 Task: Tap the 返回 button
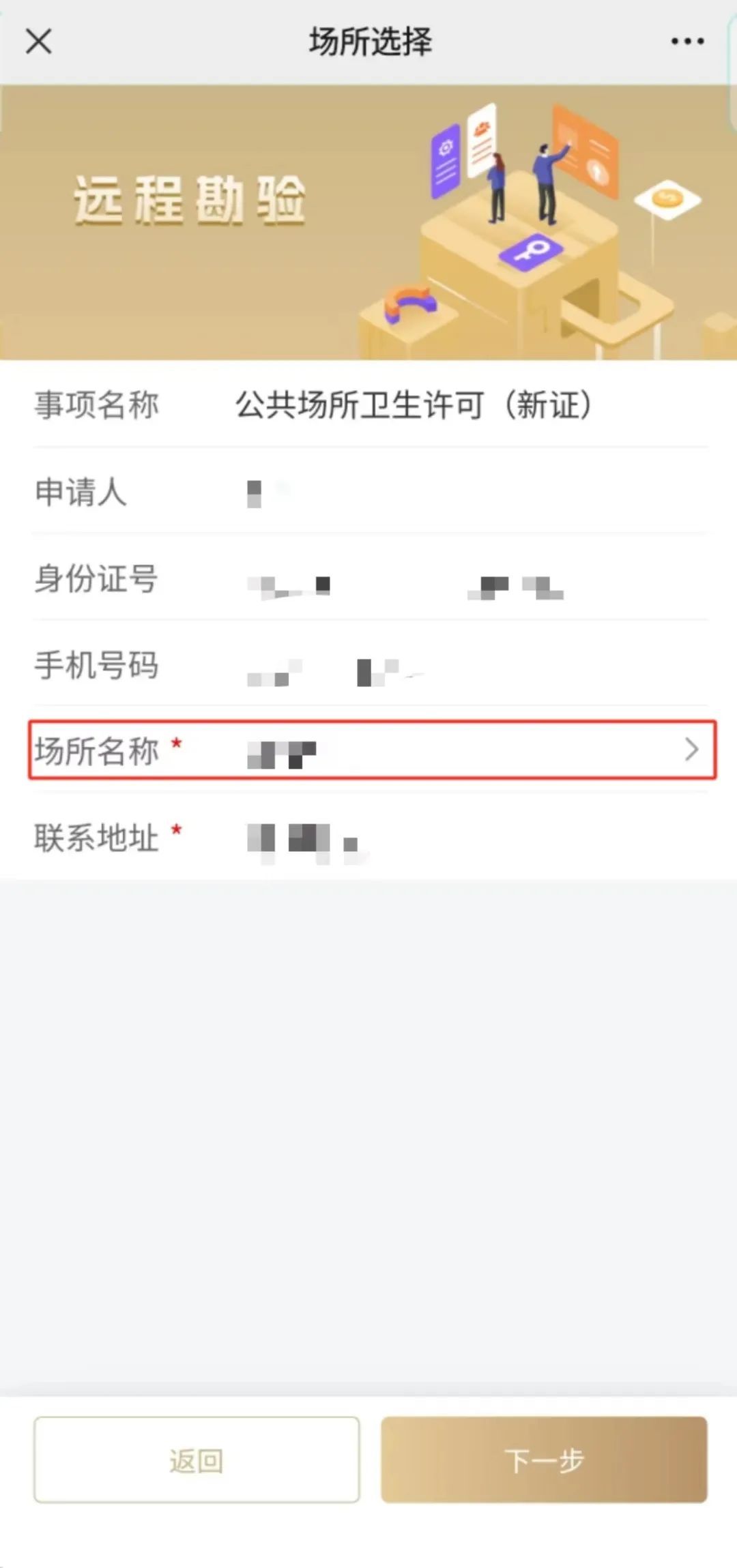197,1460
